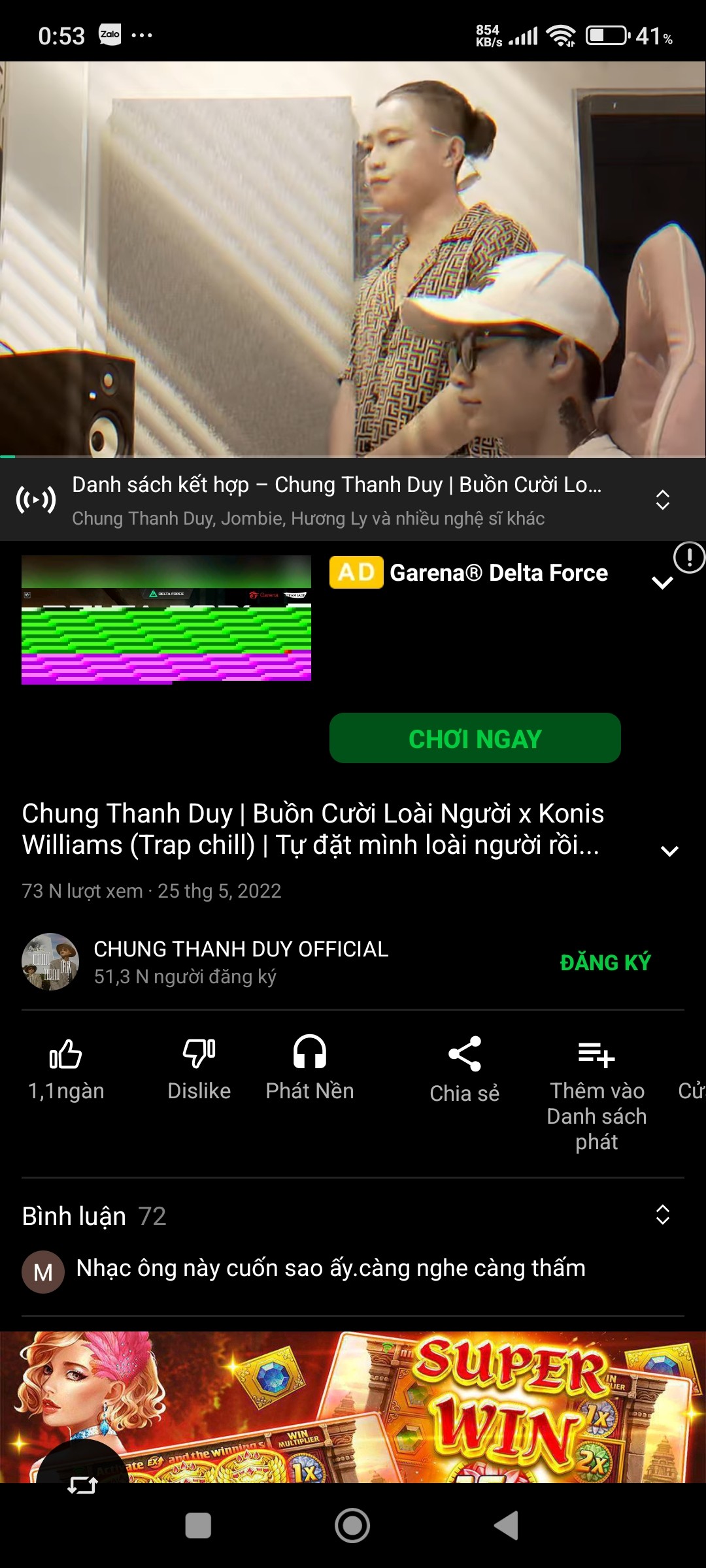Open the ad info exclamation icon
The width and height of the screenshot is (706, 1568).
click(689, 557)
